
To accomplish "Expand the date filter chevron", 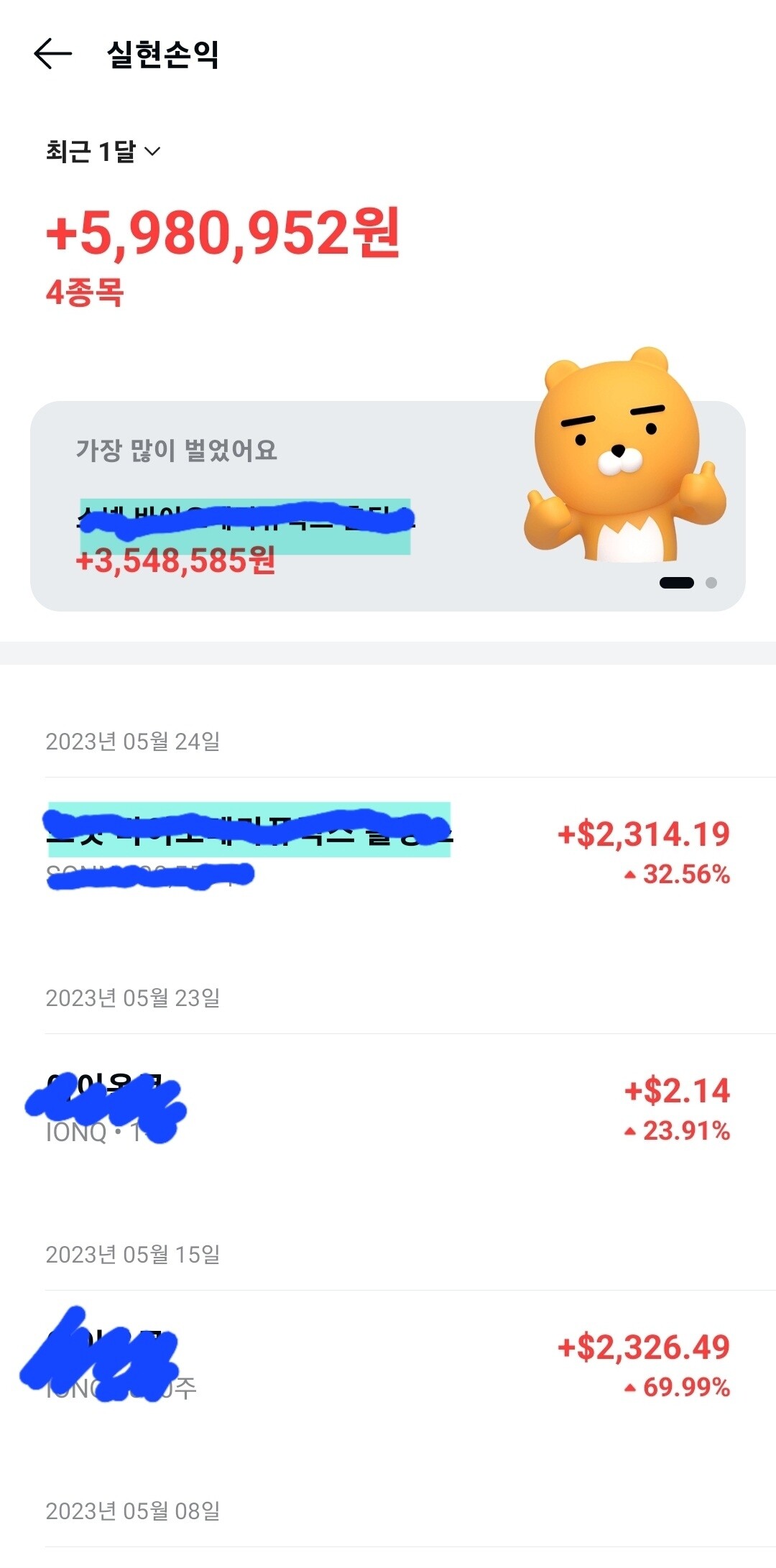I will (151, 152).
